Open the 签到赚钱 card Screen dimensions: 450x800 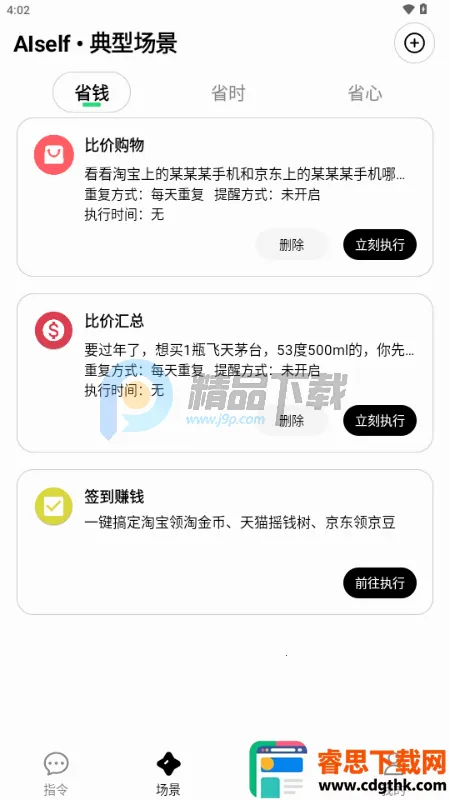(x=225, y=542)
